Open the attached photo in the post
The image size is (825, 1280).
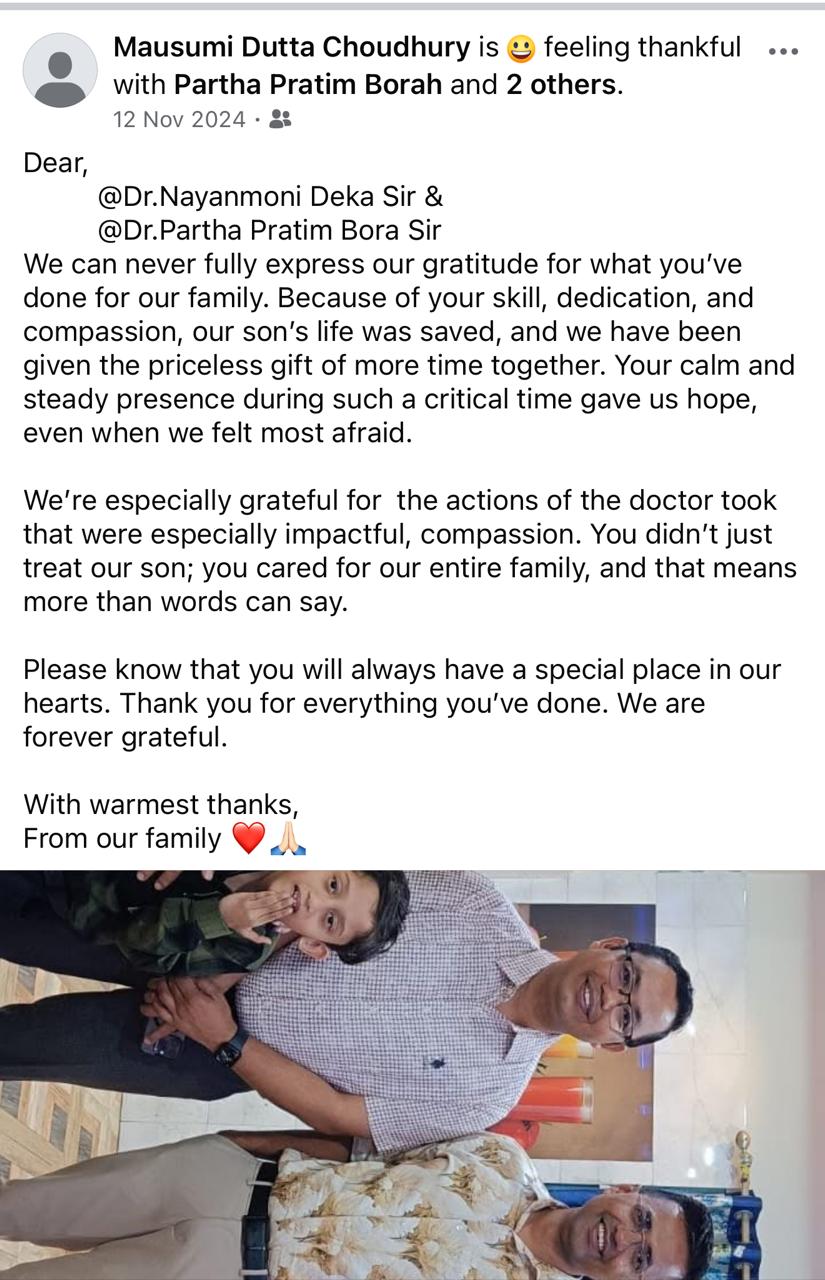coord(412,1074)
